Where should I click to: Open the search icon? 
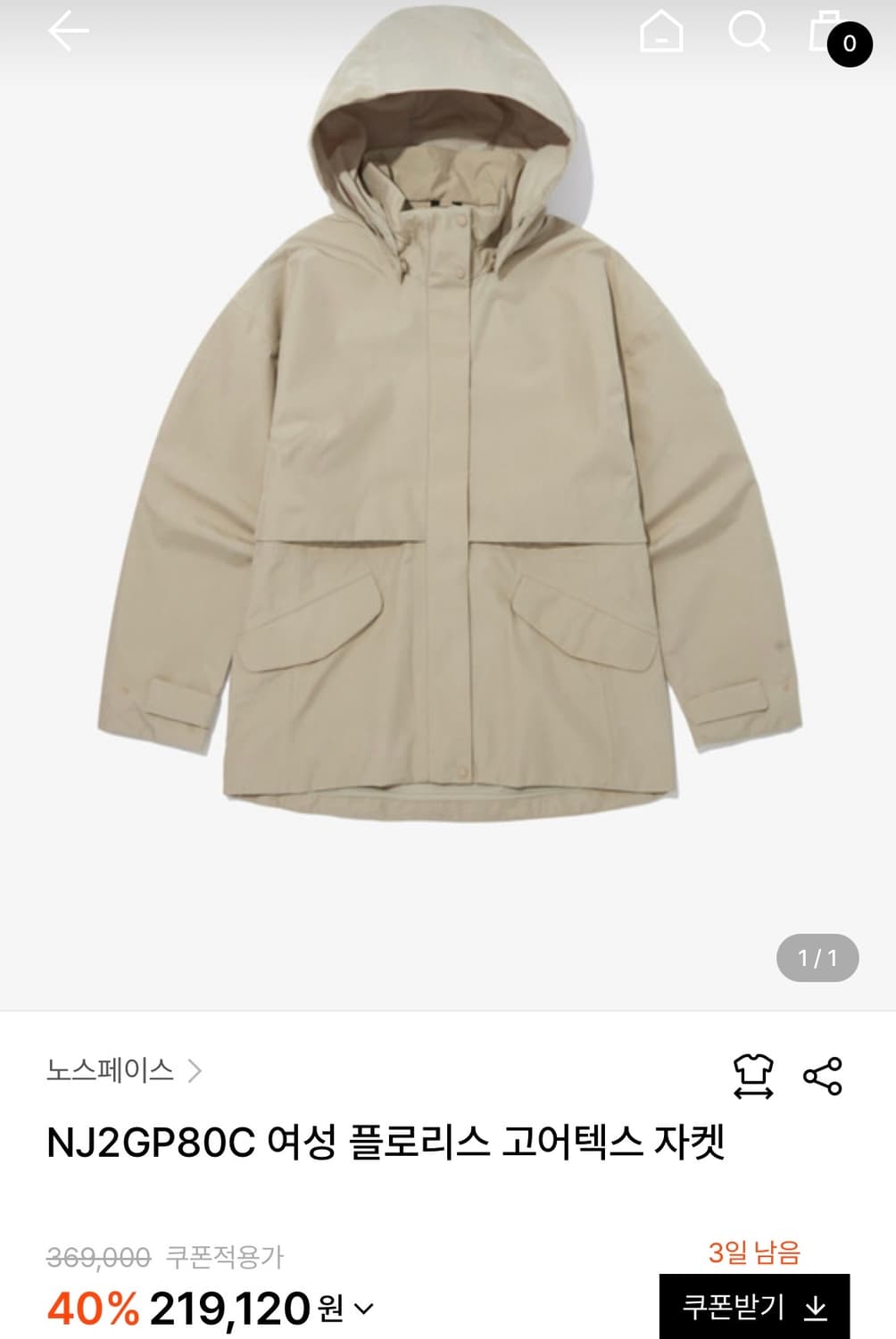[752, 33]
